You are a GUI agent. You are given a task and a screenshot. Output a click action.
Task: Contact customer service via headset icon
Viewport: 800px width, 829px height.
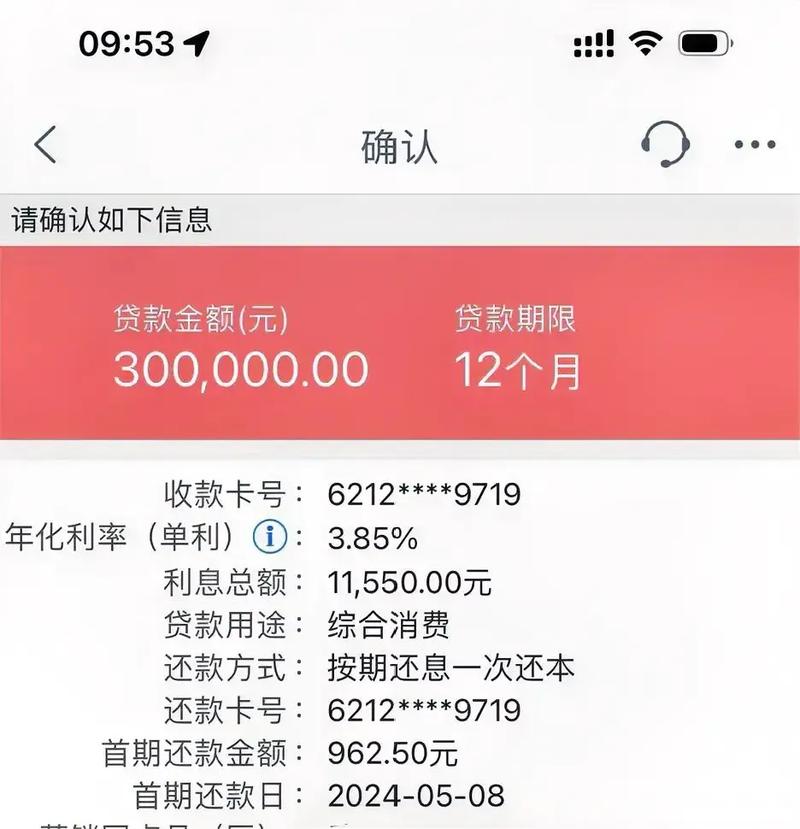[664, 144]
